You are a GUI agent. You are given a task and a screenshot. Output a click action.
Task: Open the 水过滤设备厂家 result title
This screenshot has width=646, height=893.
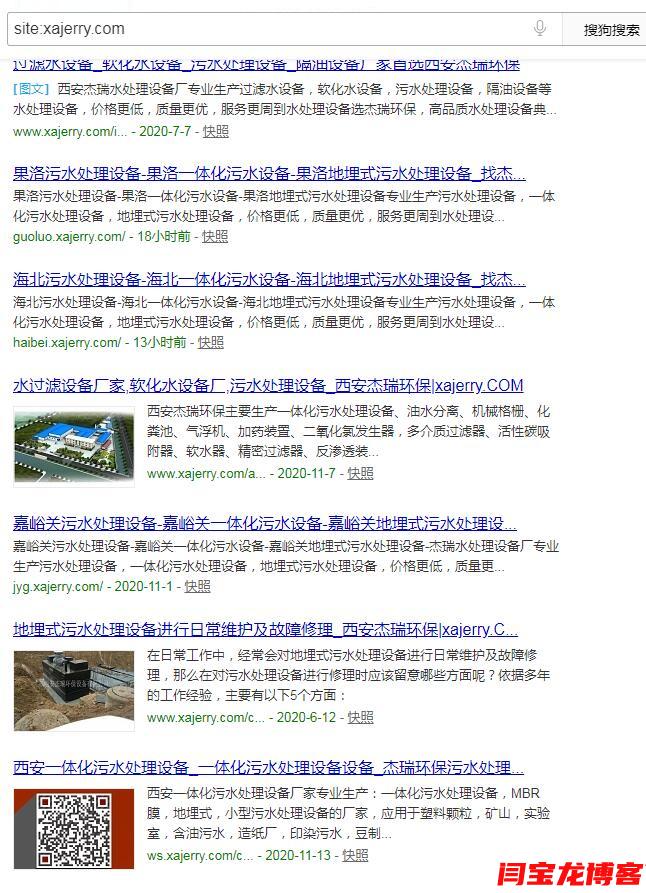click(268, 386)
